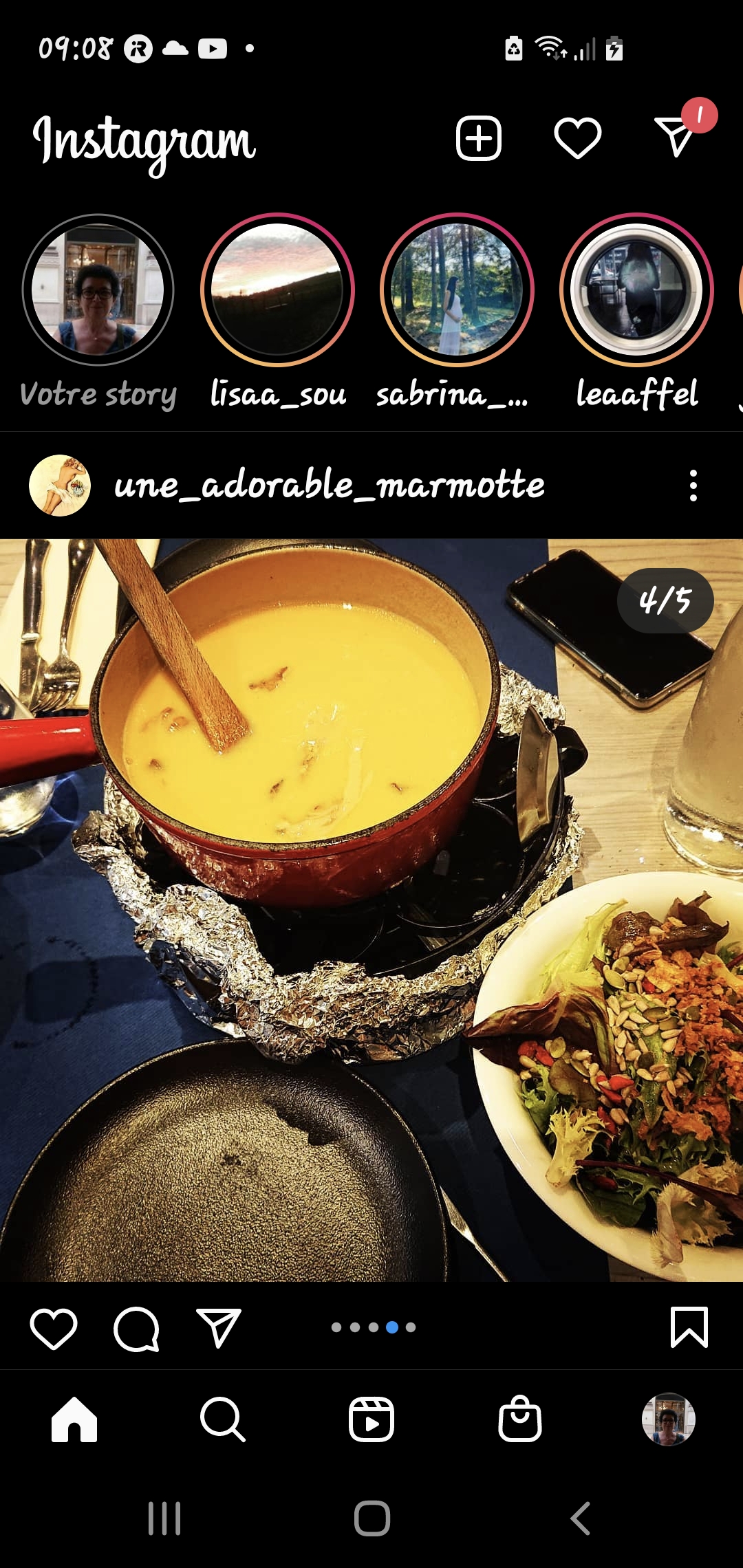Viewport: 743px width, 1568px height.
Task: Bookmark une_adorable_marmotte's post
Action: tap(689, 1327)
